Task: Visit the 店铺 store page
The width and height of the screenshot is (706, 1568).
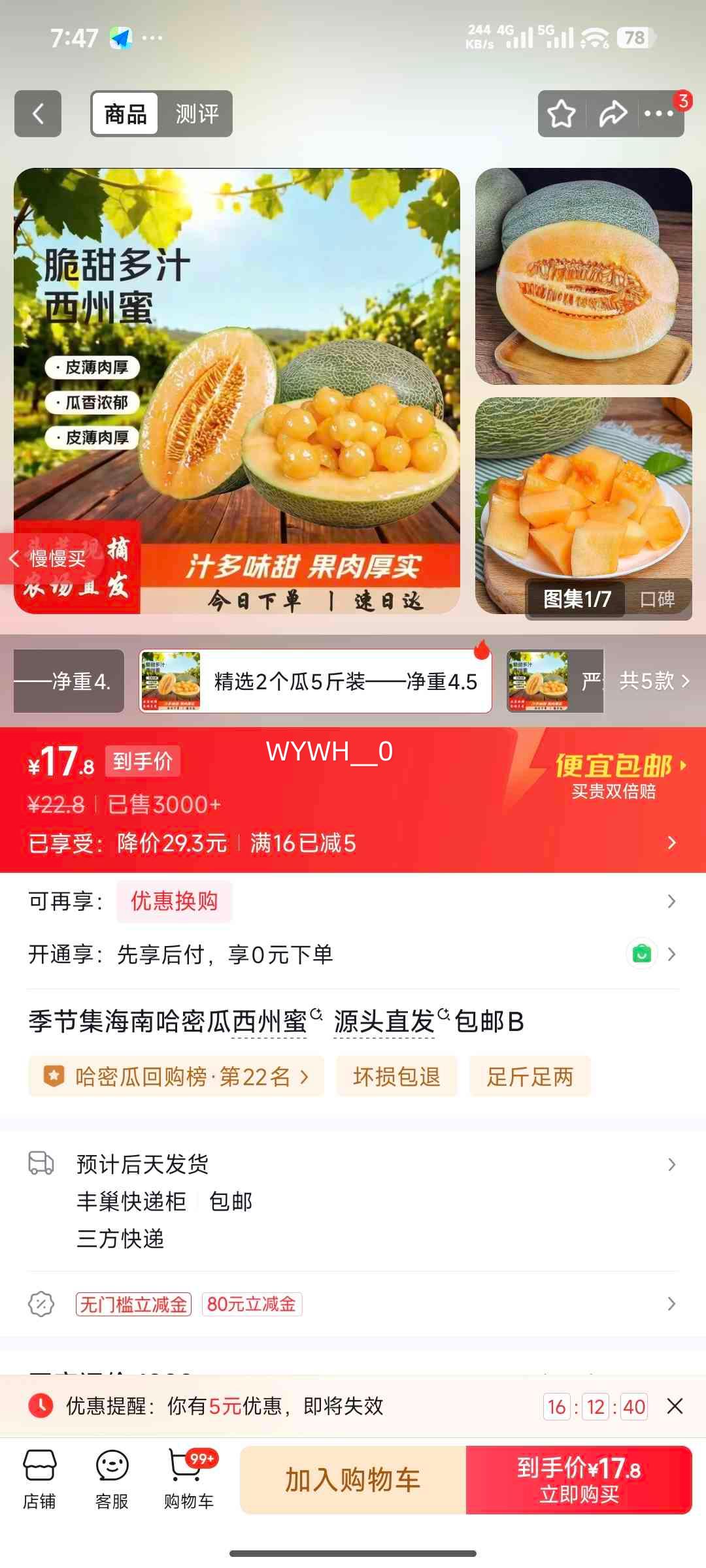Action: (x=39, y=1480)
